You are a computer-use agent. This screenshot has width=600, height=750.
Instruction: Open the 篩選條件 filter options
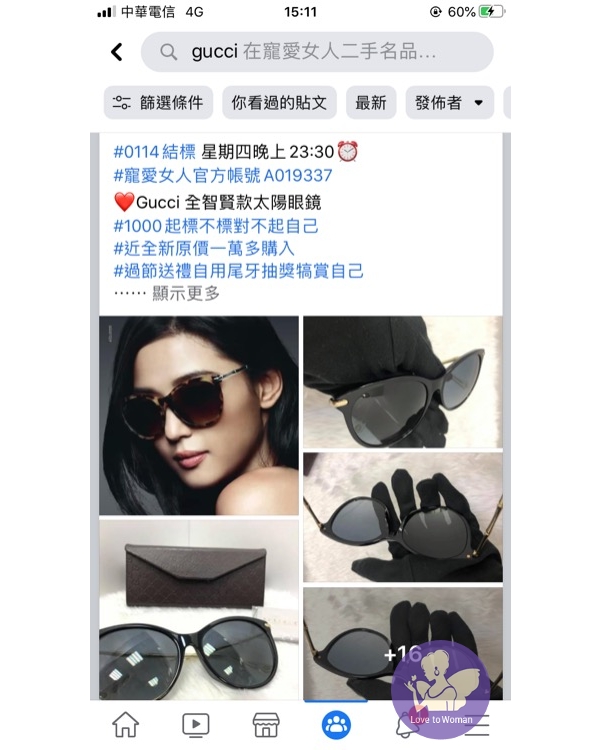point(158,102)
